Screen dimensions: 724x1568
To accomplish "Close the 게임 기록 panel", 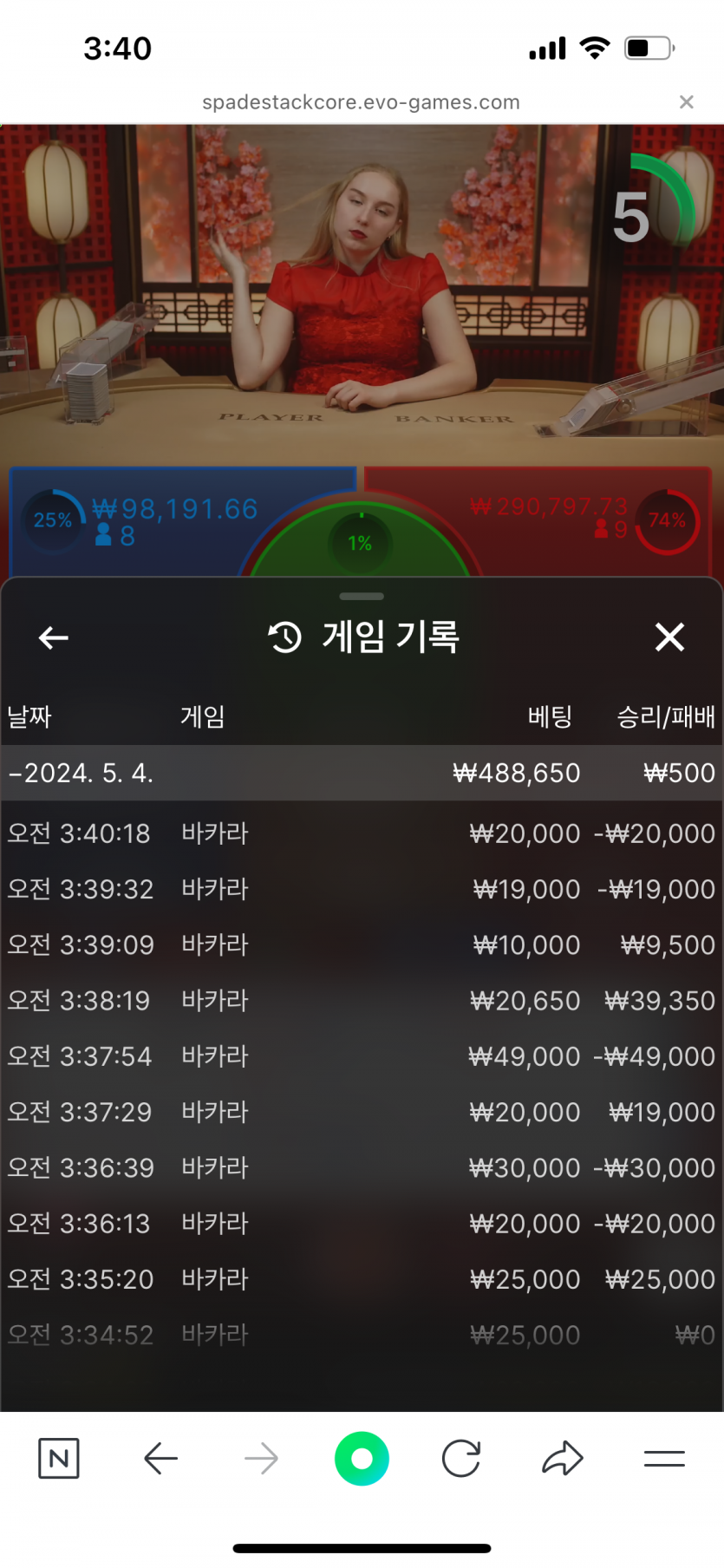I will point(669,637).
